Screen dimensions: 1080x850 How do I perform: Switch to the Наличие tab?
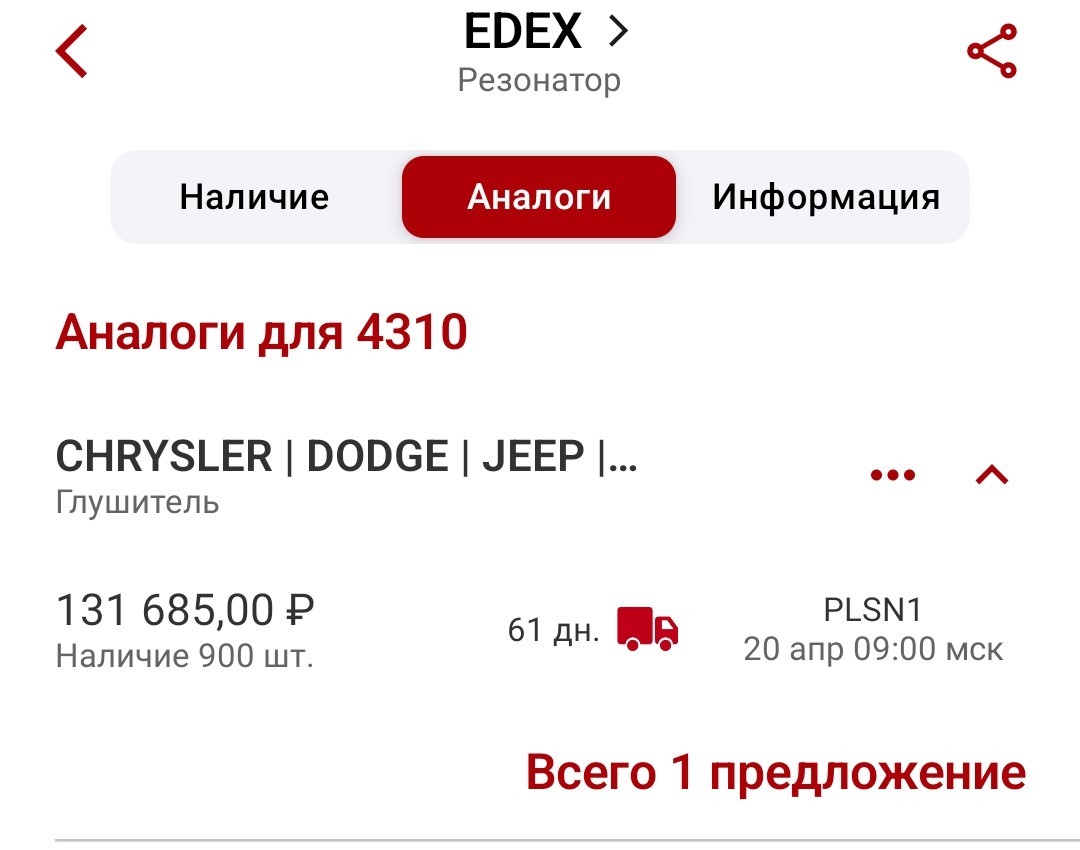(254, 197)
